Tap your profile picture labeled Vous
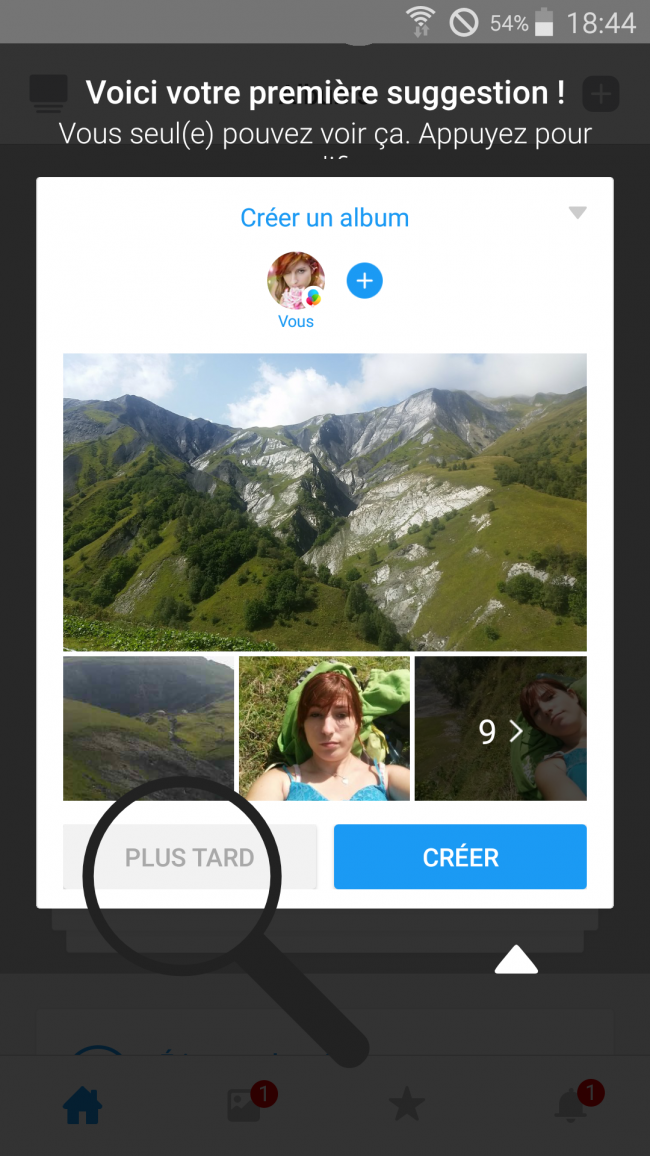 (296, 281)
